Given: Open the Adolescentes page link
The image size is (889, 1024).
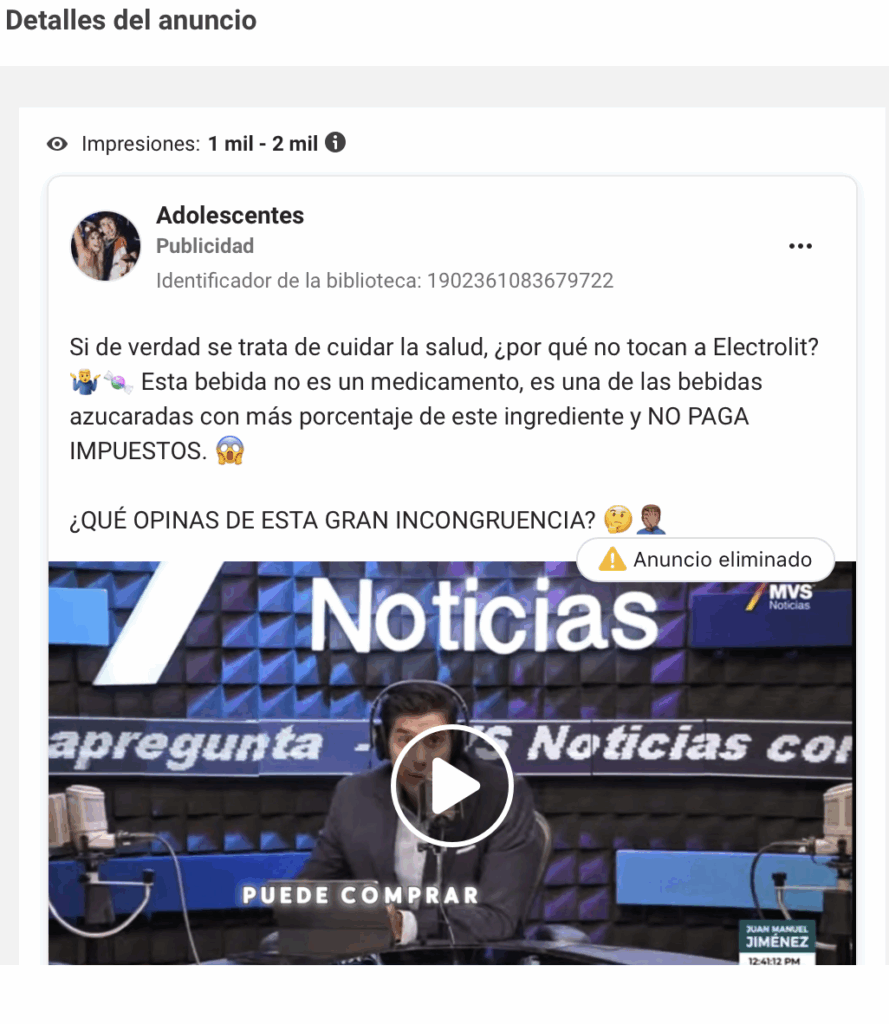Looking at the screenshot, I should tap(229, 215).
